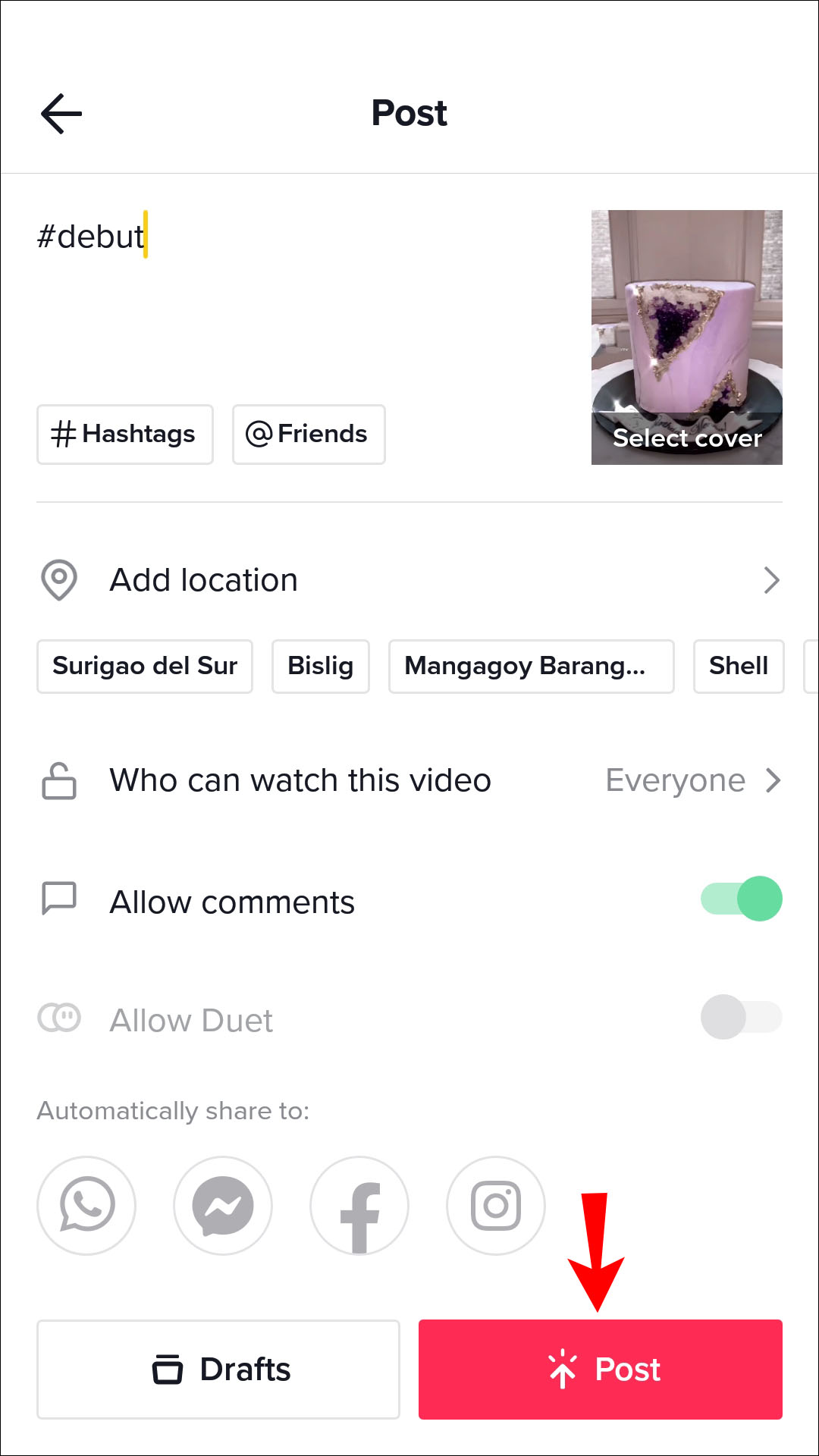The image size is (819, 1456).
Task: Save the video to Drafts
Action: [x=218, y=1370]
